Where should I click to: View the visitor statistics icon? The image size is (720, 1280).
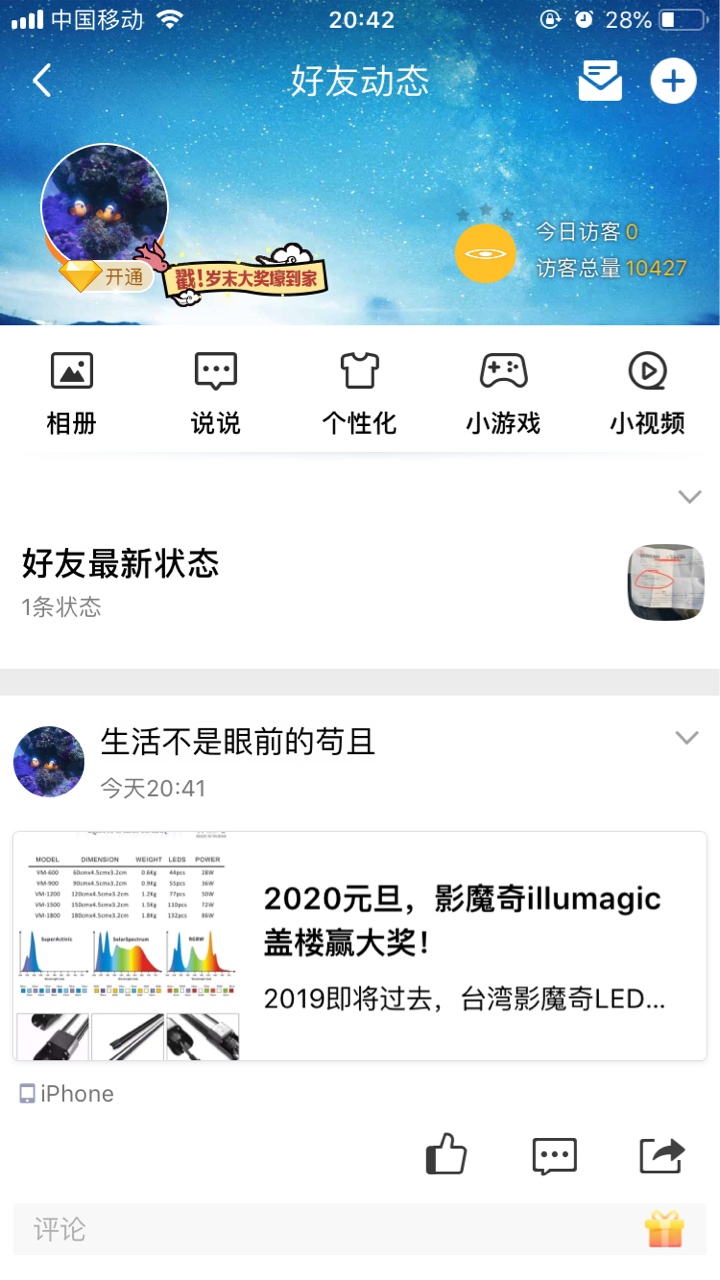[x=485, y=253]
